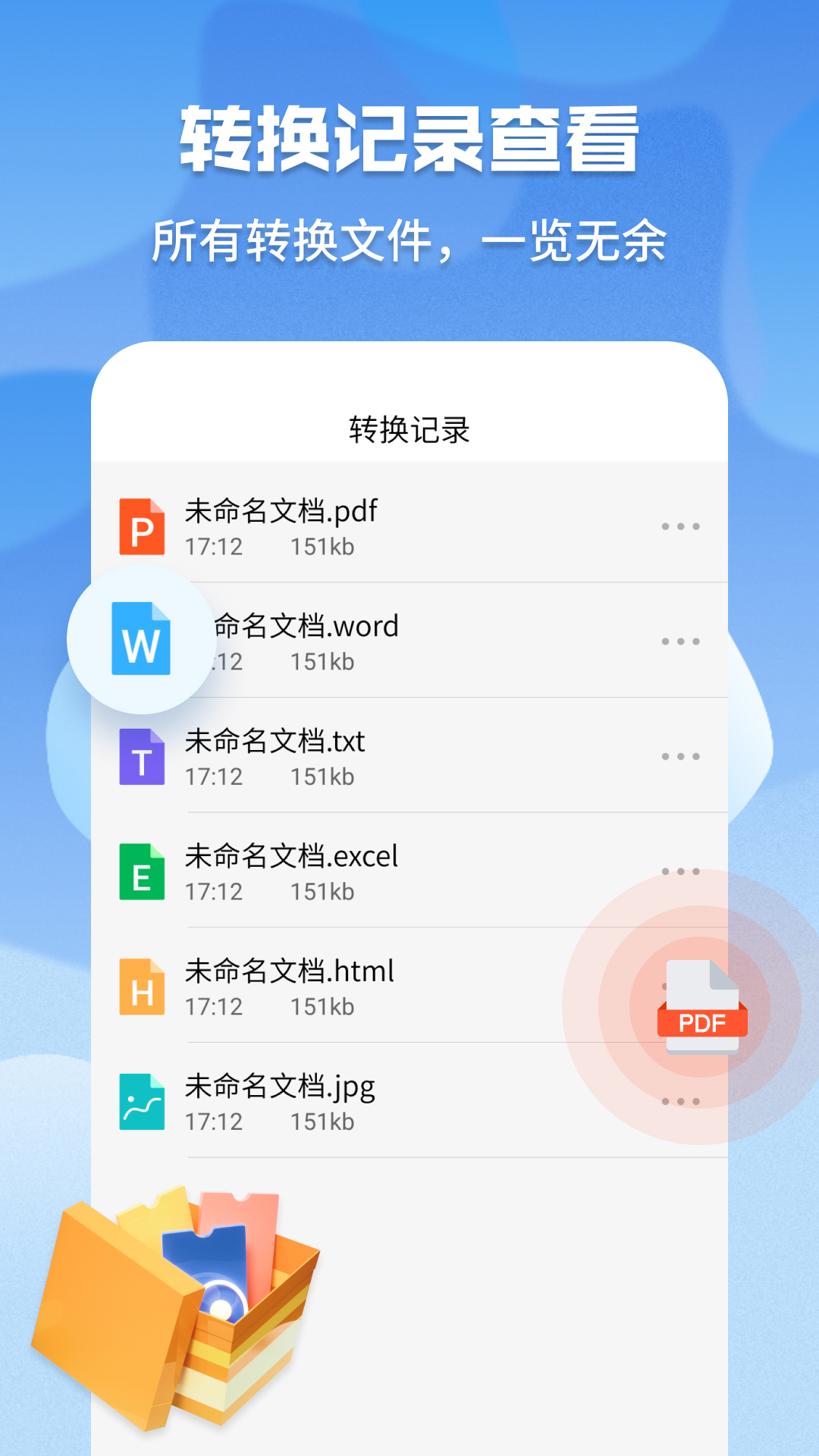Open the file 未命名文档.pdf
The width and height of the screenshot is (819, 1456).
[281, 512]
